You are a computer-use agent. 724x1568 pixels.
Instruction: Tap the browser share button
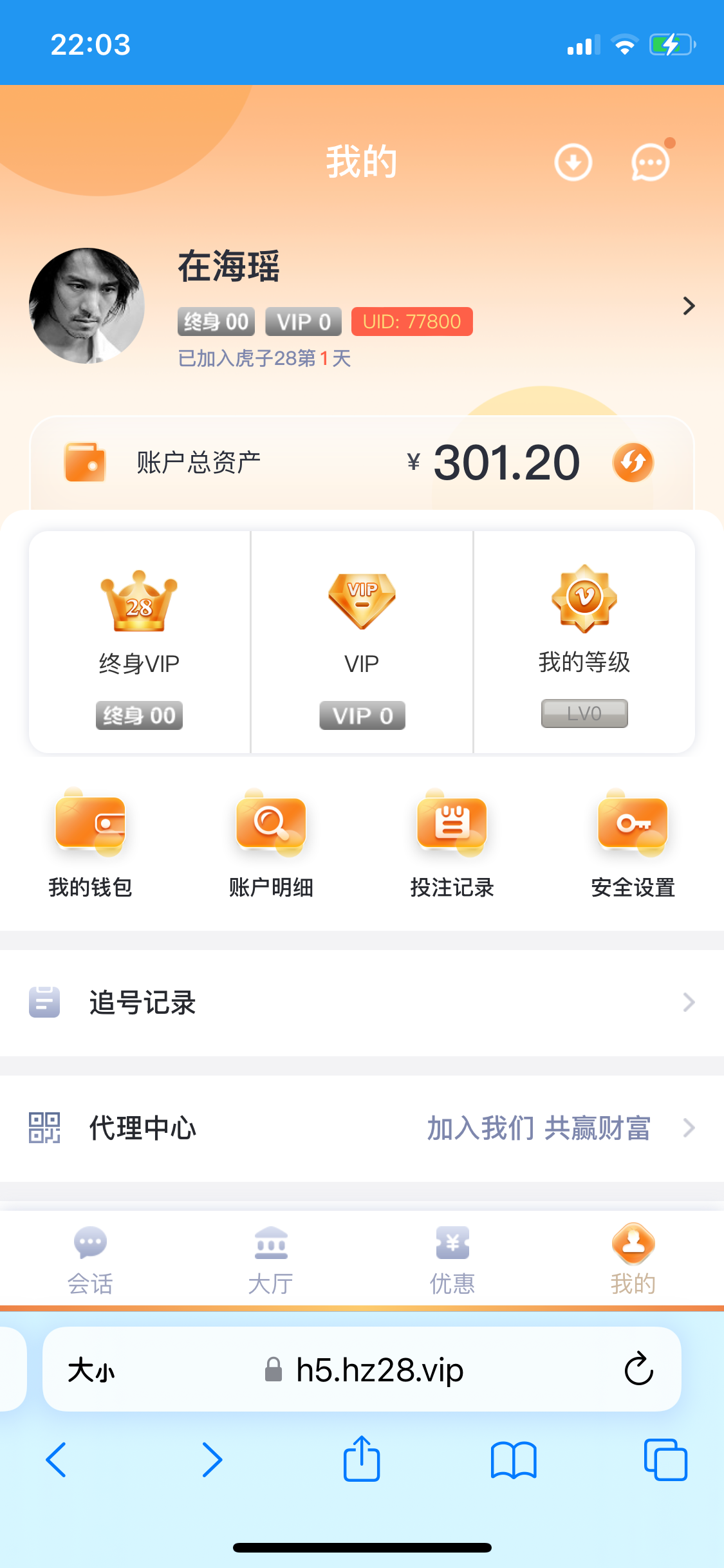[x=362, y=1459]
